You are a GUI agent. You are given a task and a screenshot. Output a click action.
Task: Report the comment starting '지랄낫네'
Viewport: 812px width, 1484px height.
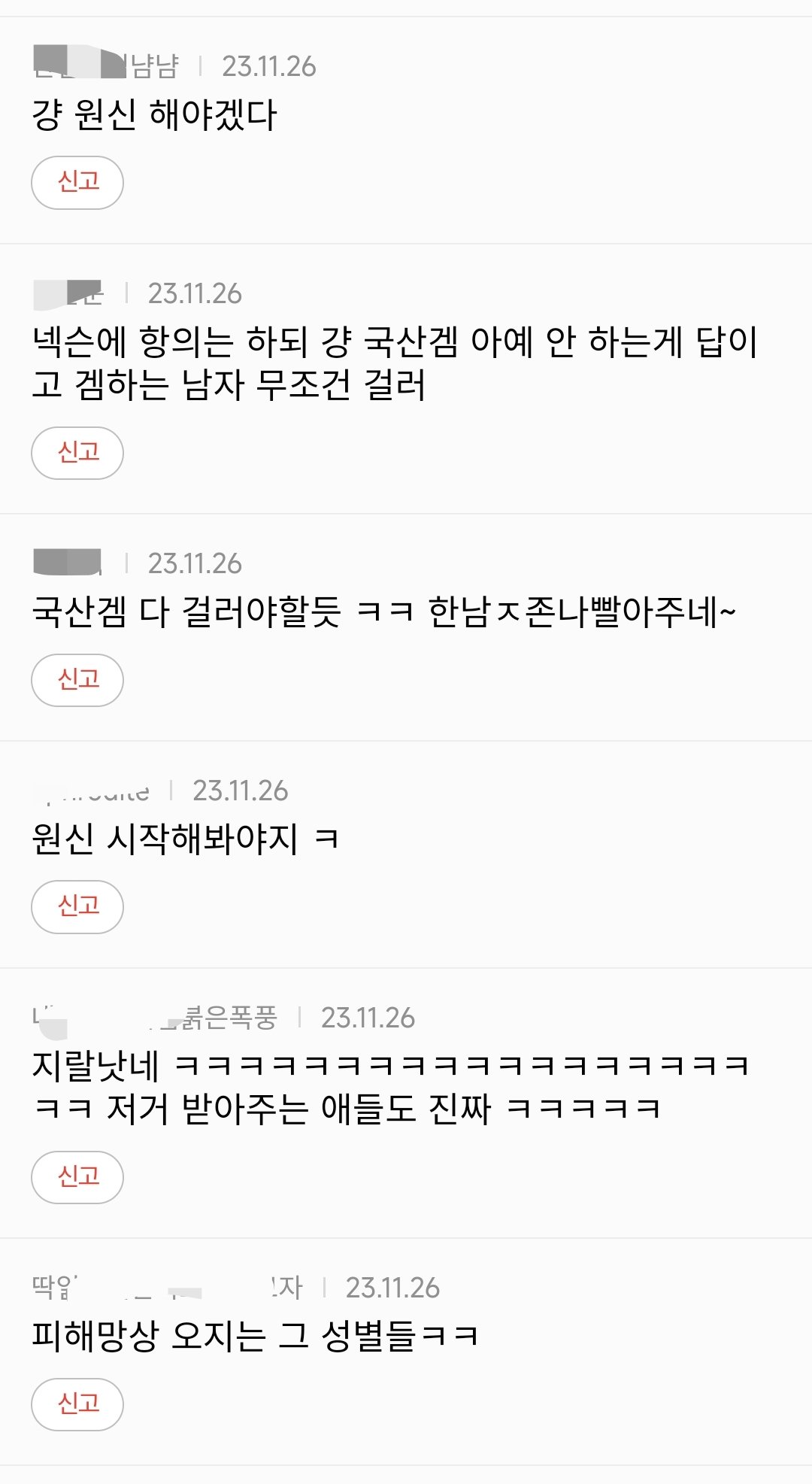[x=77, y=1177]
